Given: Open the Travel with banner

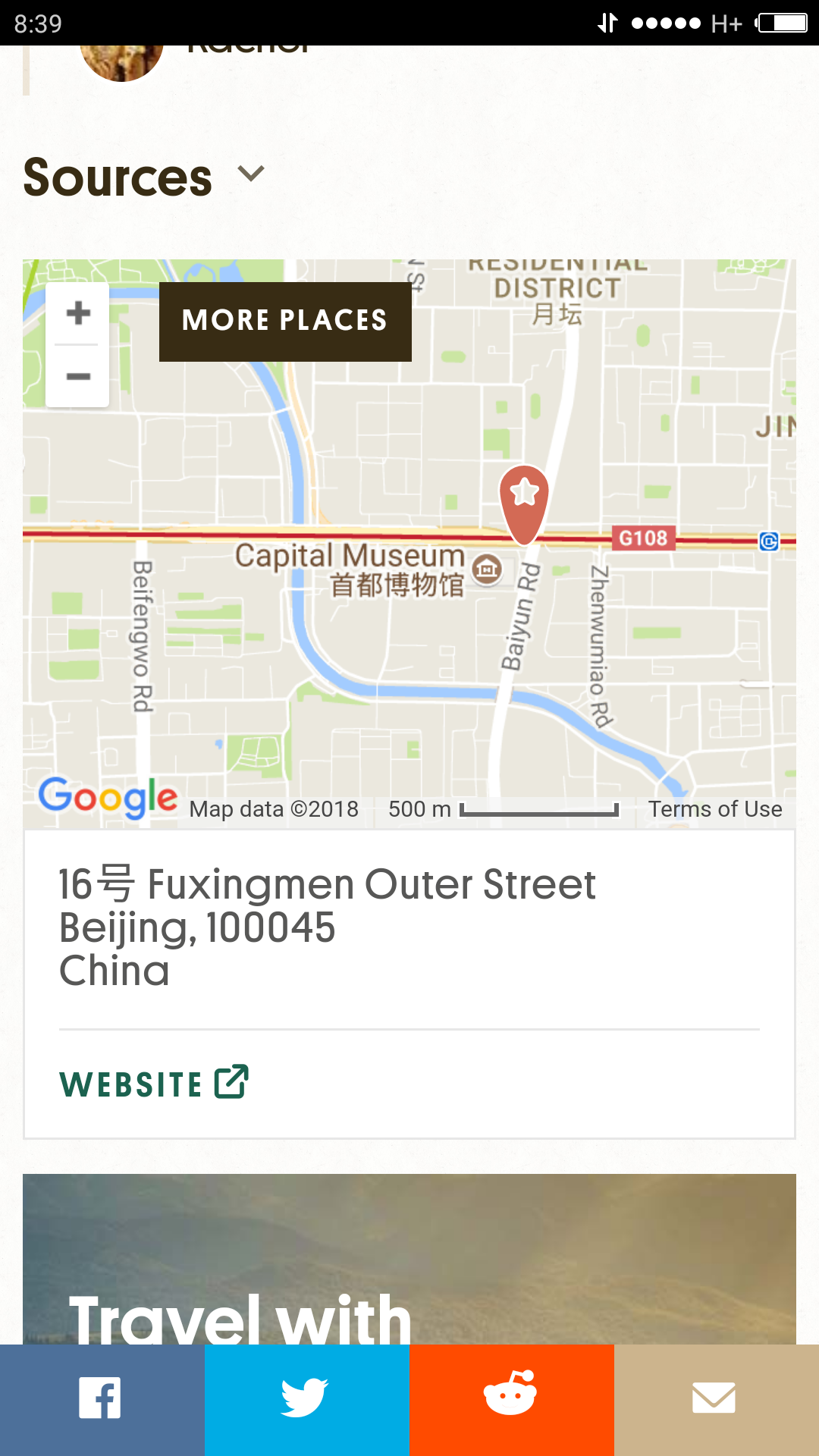Looking at the screenshot, I should tap(409, 1259).
